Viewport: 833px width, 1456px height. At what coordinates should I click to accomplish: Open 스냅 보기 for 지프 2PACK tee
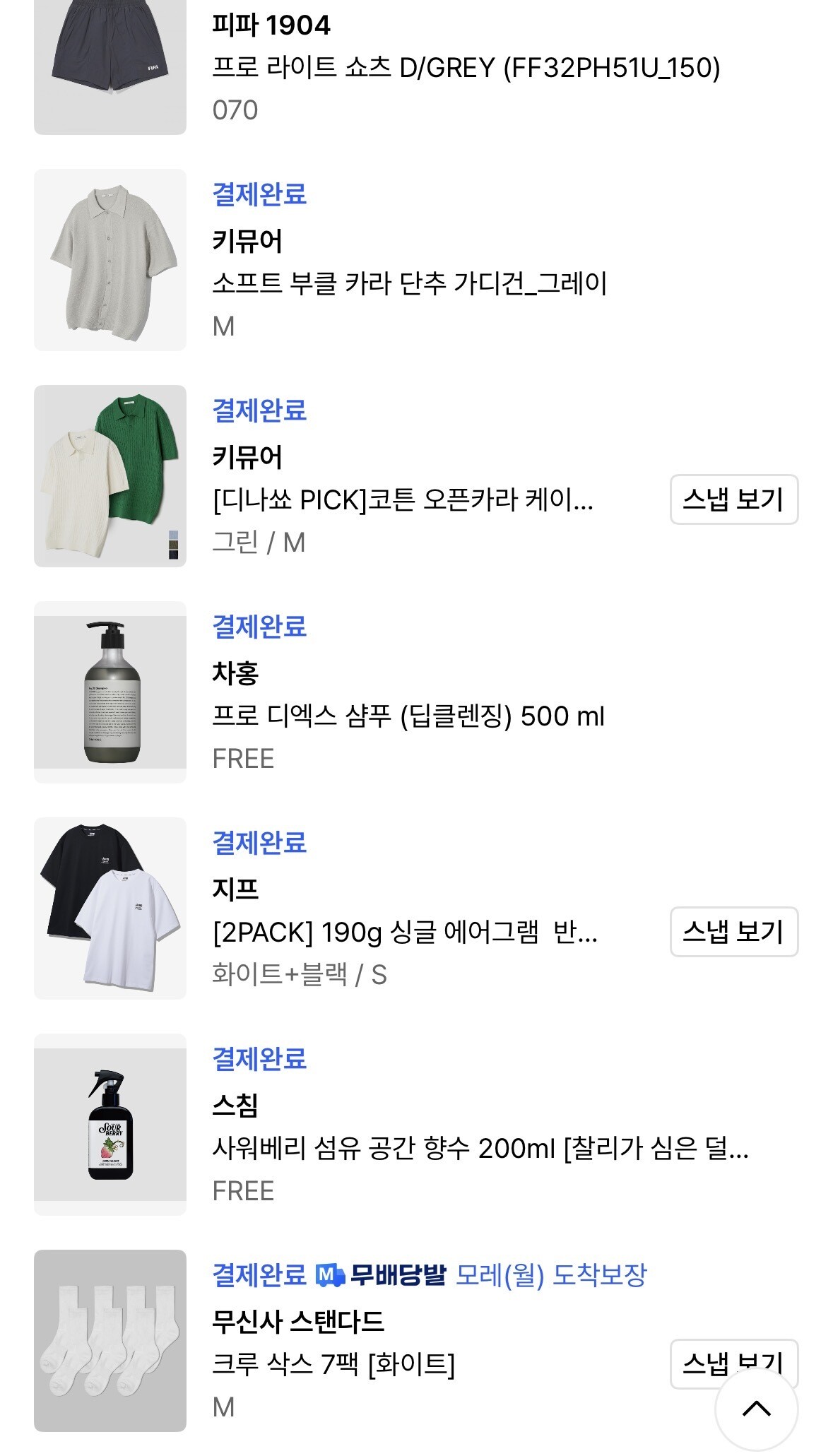click(733, 932)
